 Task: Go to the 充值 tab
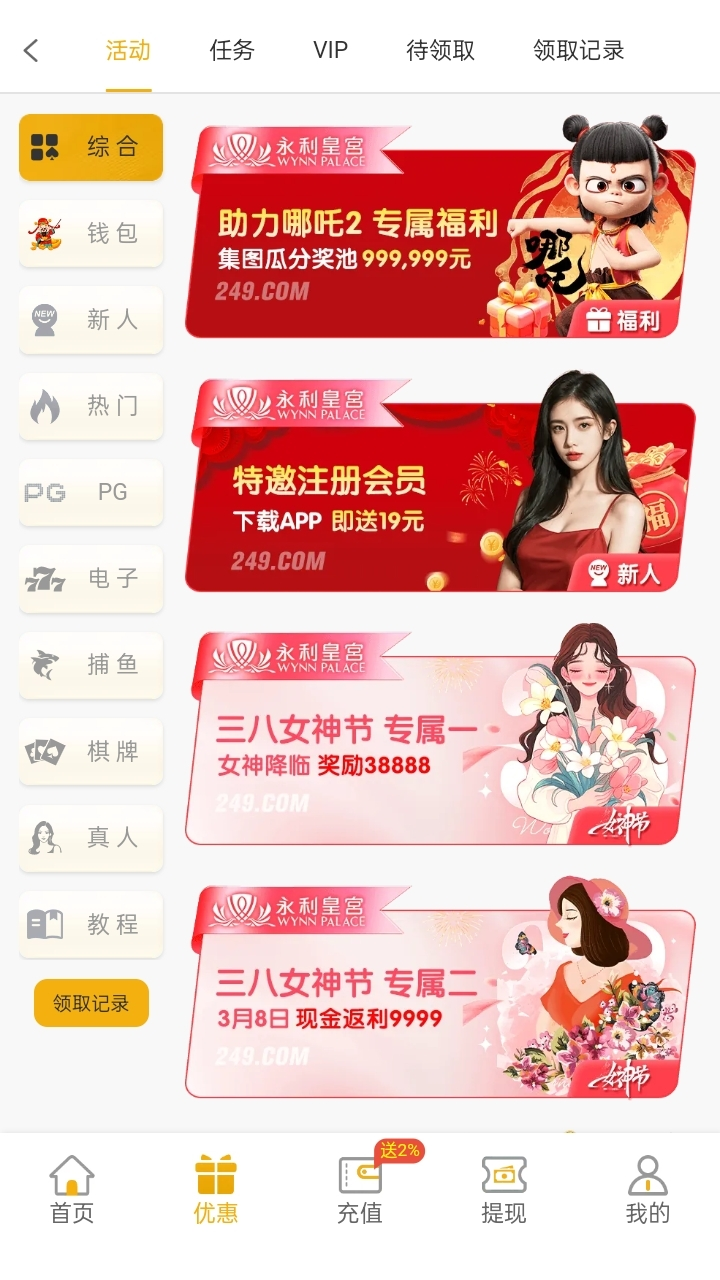(360, 1190)
